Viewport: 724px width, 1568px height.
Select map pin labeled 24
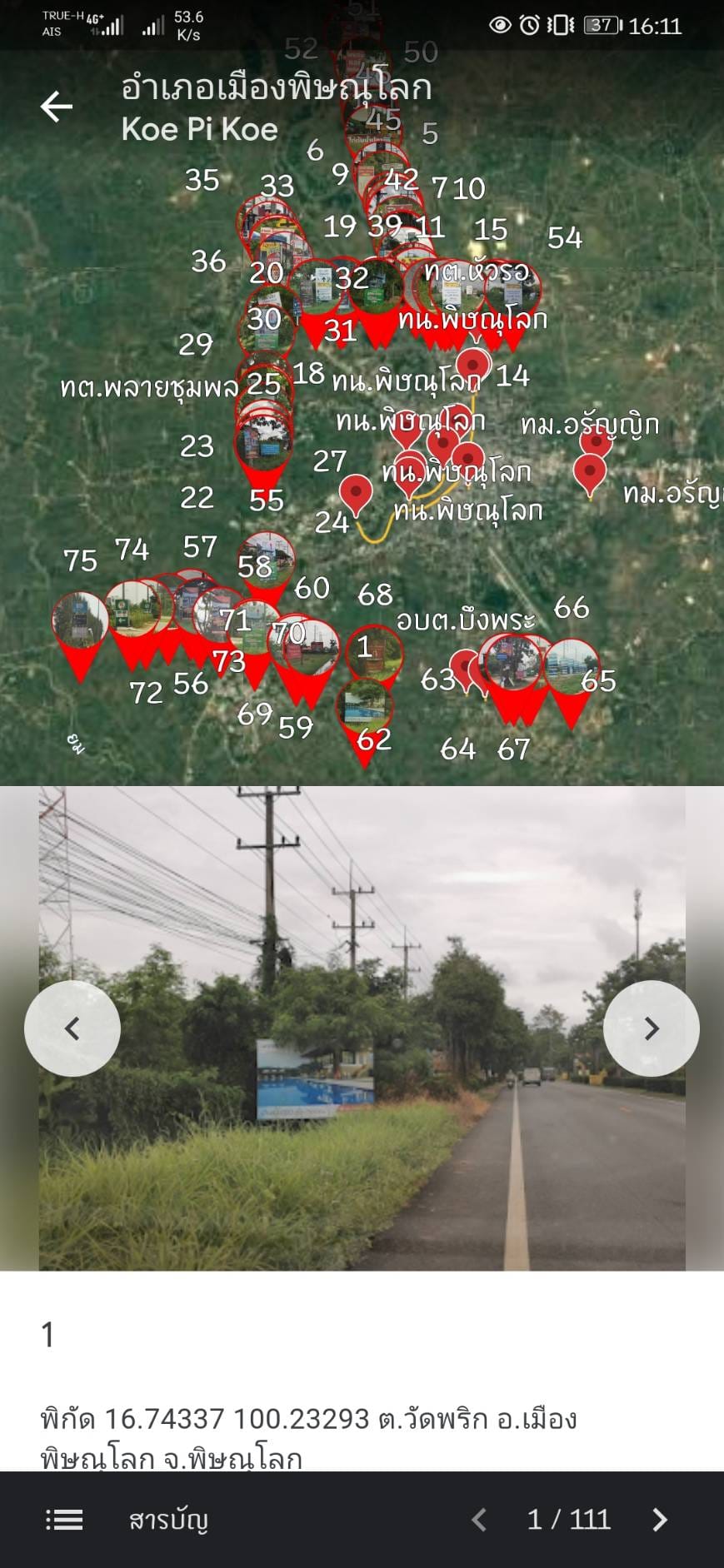pos(356,493)
